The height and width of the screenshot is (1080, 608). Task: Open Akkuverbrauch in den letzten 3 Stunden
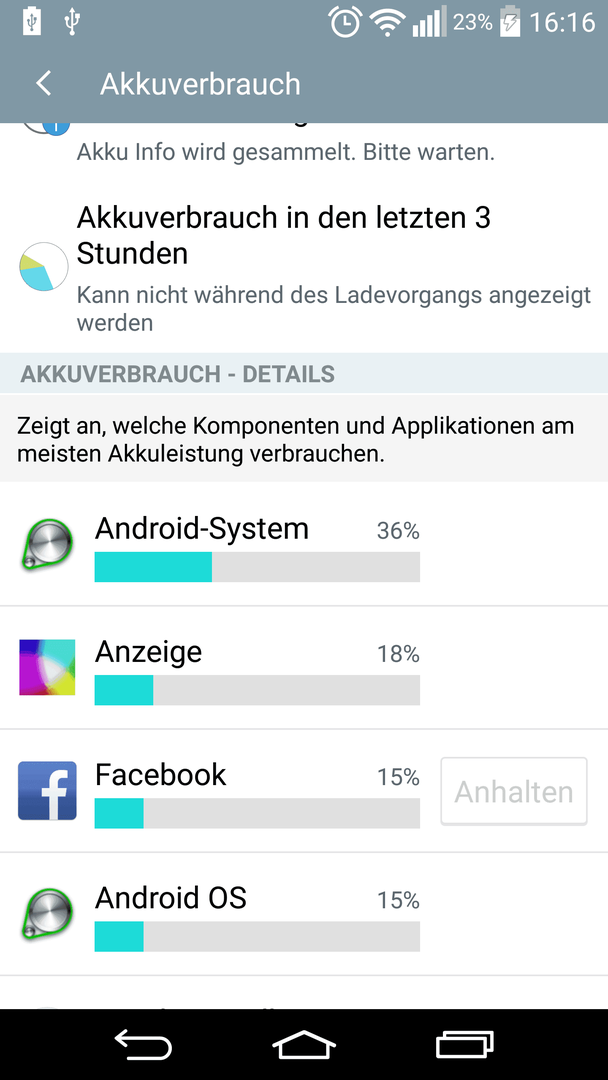point(304,267)
